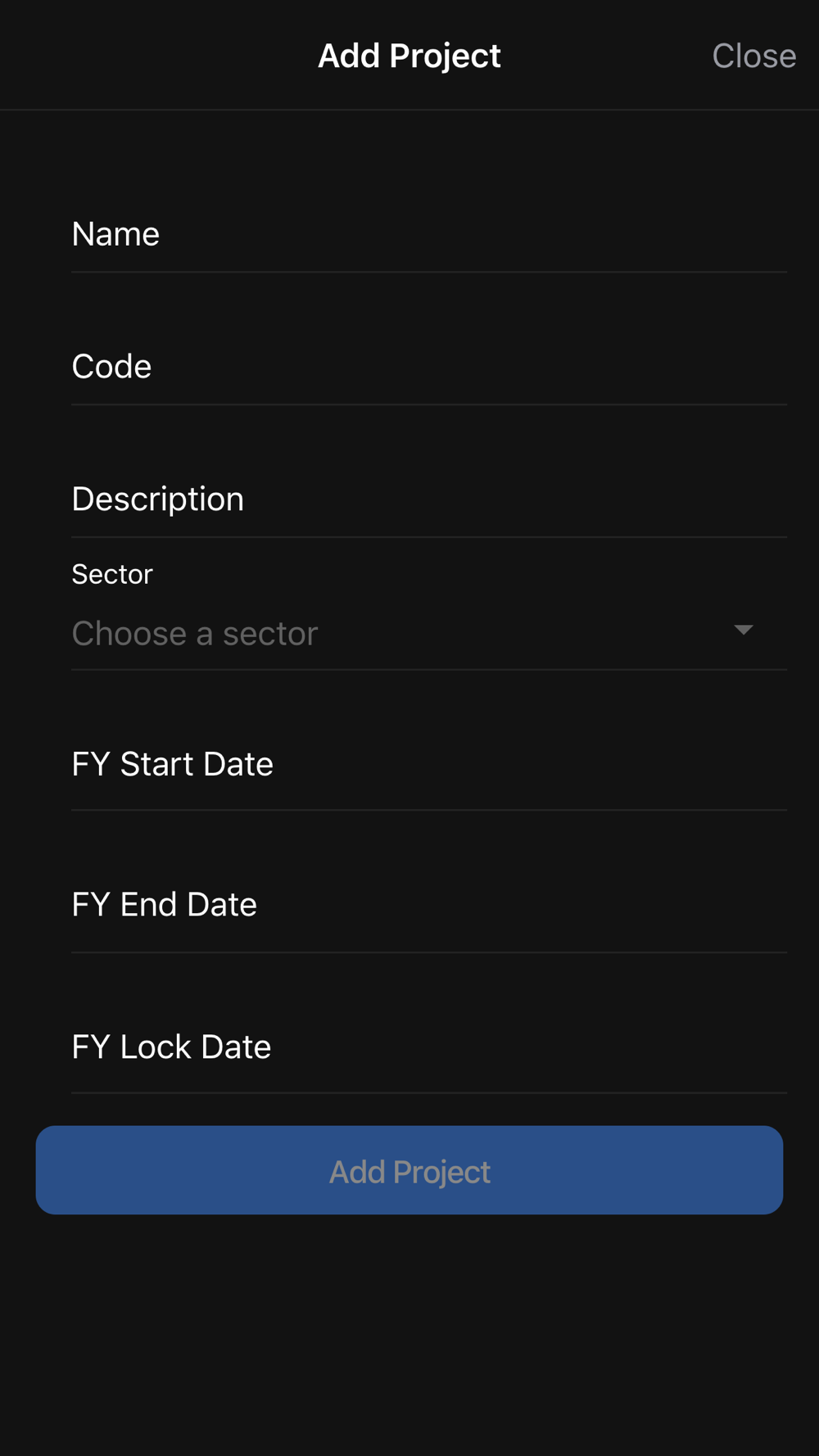819x1456 pixels.
Task: Expand the Choose a sector dropdown
Action: point(428,632)
